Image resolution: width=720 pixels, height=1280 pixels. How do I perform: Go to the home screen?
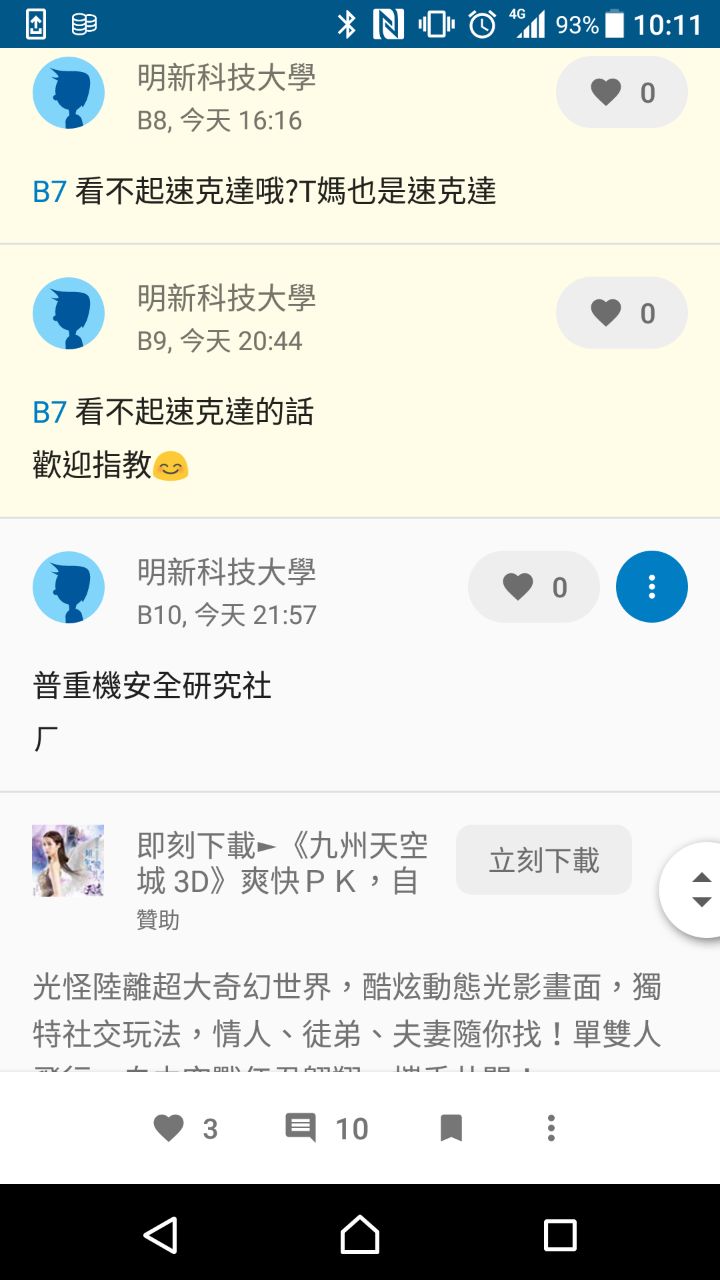pyautogui.click(x=360, y=1235)
